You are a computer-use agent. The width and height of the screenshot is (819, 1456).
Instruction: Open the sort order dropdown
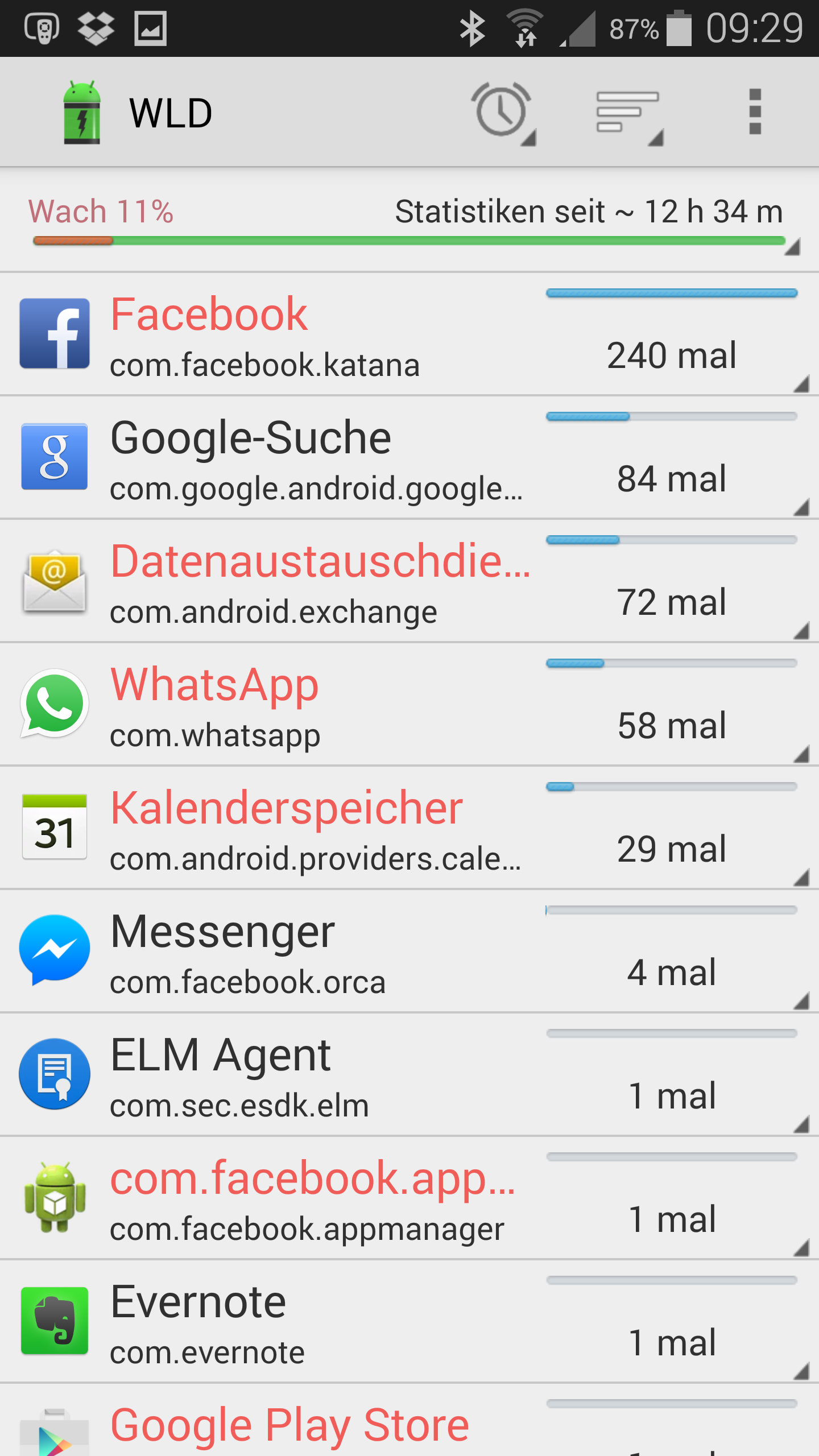click(629, 112)
